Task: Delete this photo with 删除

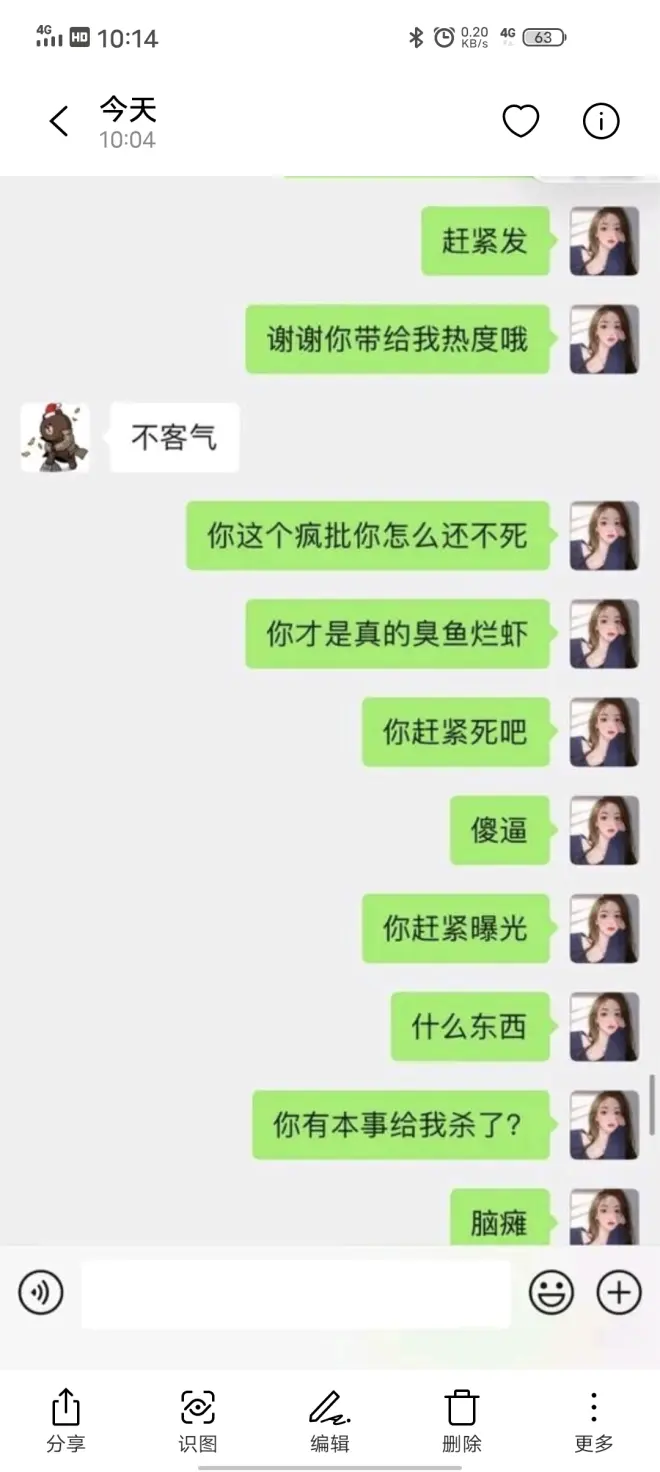Action: click(461, 1419)
